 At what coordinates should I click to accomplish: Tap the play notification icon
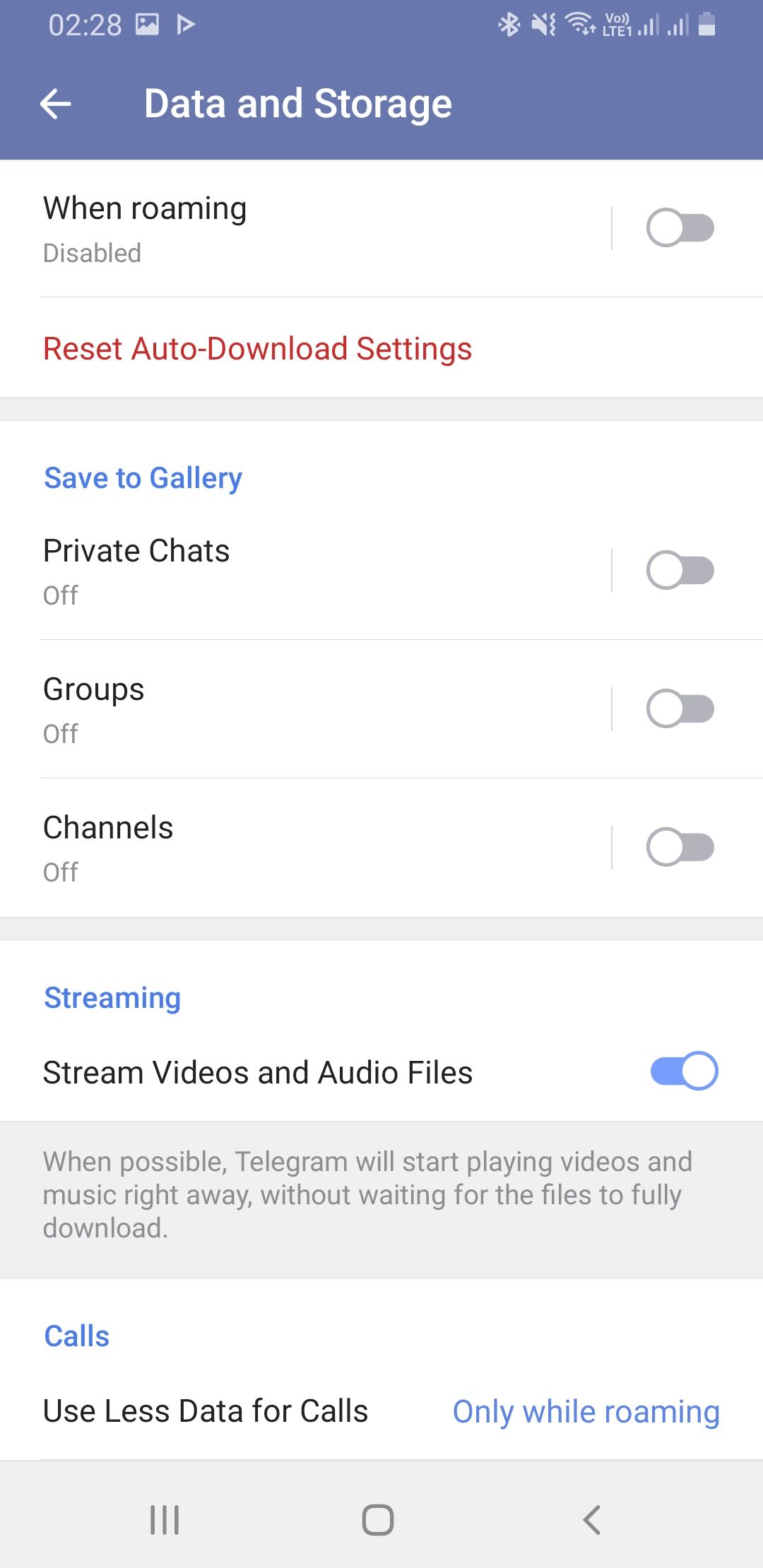coord(185,25)
